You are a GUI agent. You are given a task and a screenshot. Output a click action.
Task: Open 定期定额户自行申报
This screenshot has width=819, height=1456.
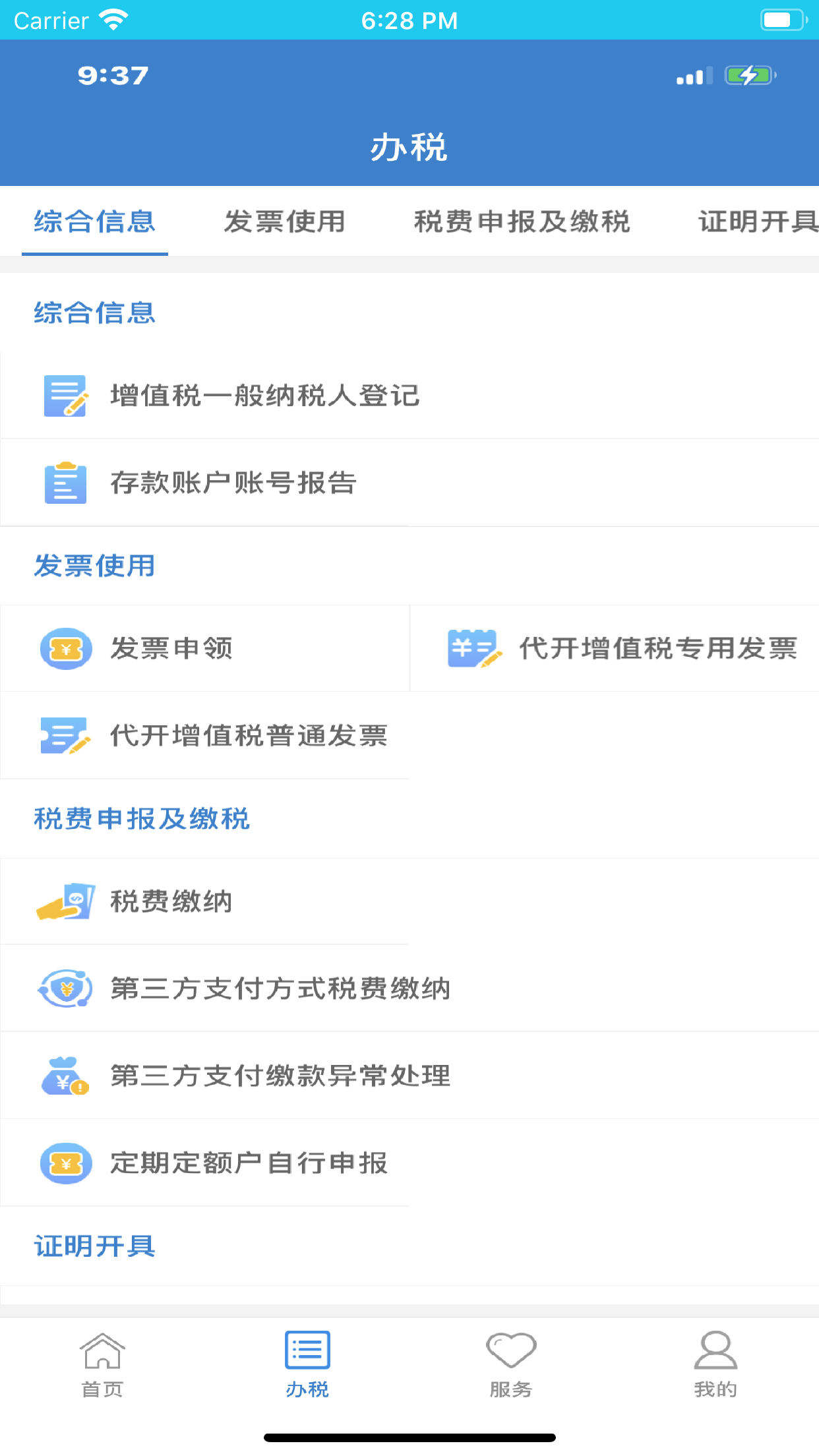point(248,1163)
